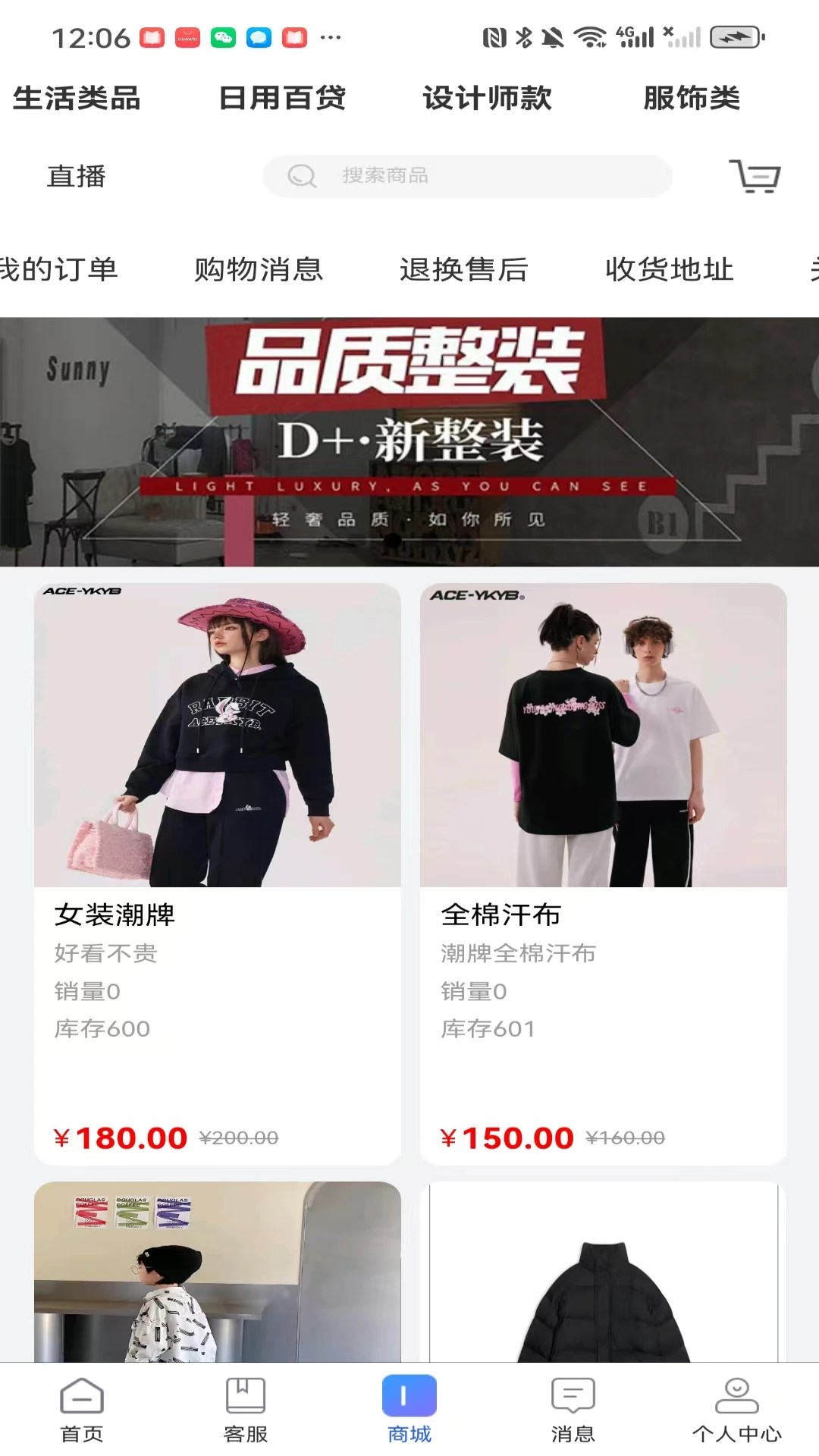The width and height of the screenshot is (819, 1456).
Task: Tap the 商城 mall tab
Action: click(409, 1409)
